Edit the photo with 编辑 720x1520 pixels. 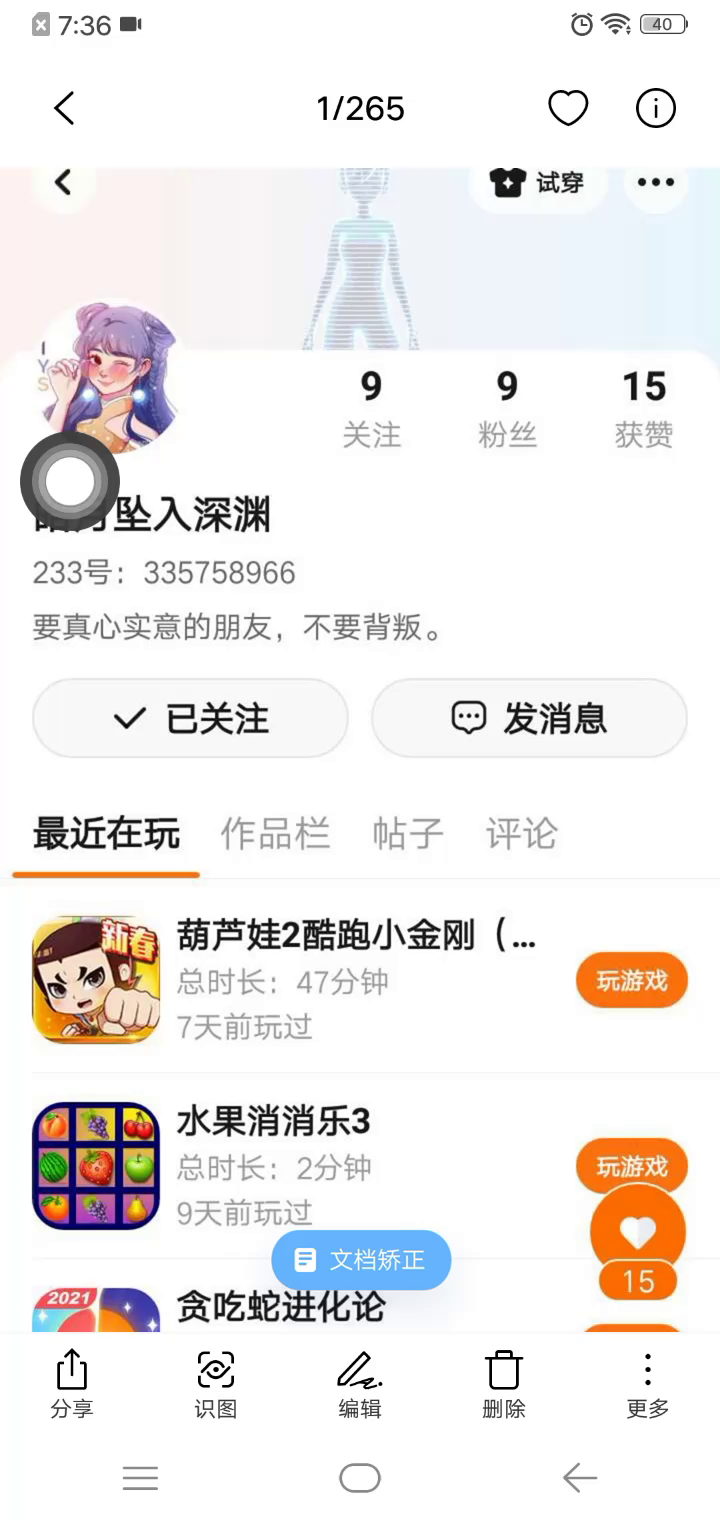[360, 1383]
